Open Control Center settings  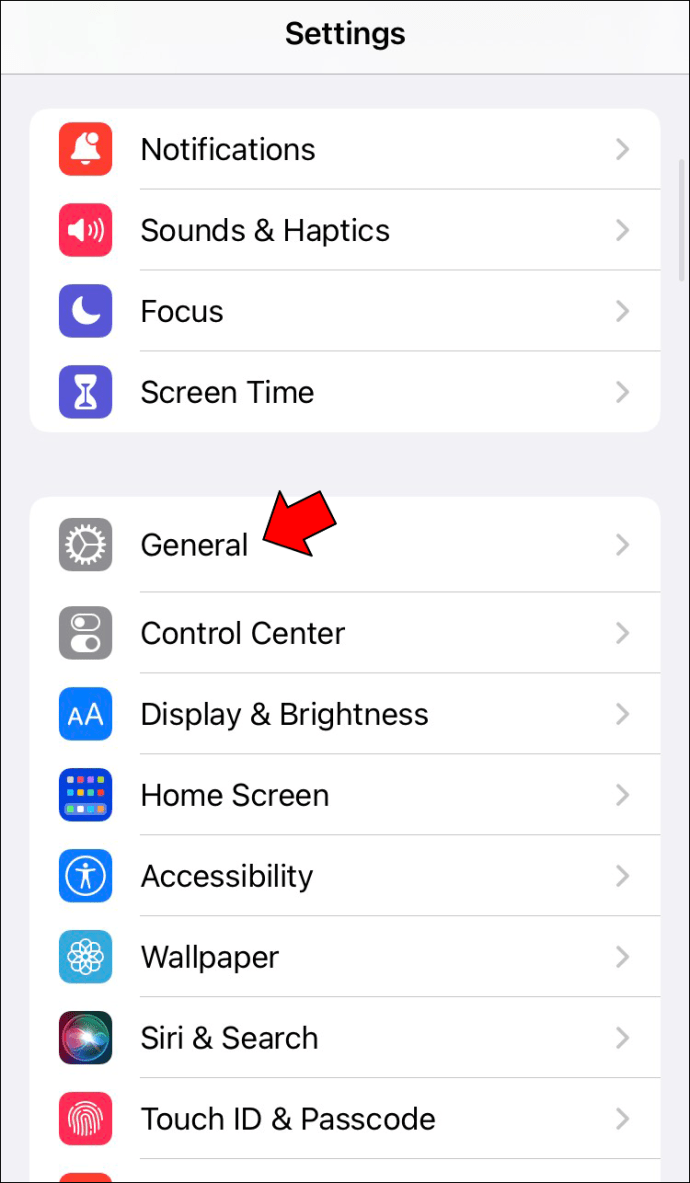(345, 633)
